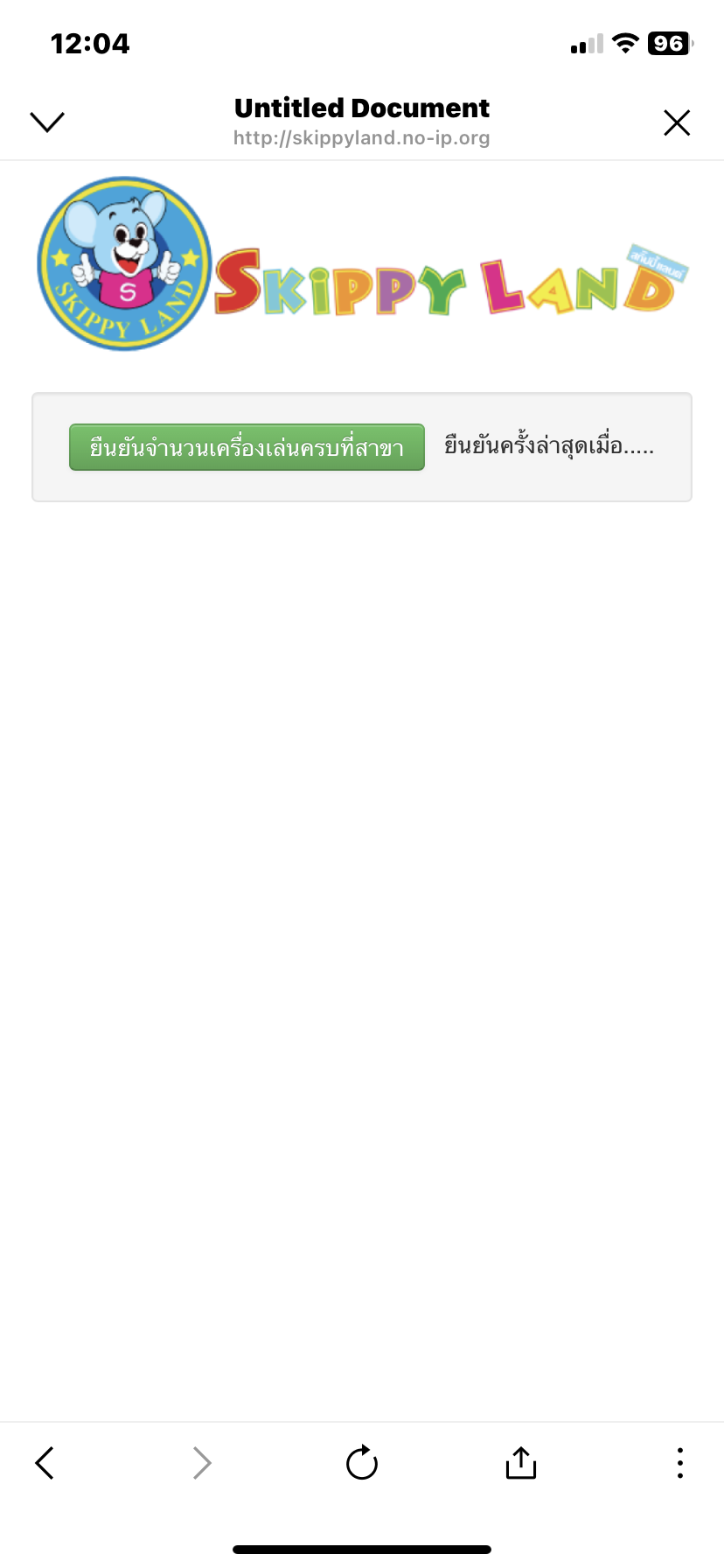This screenshot has height=1568, width=724.
Task: Close the in-app browser
Action: 677,122
